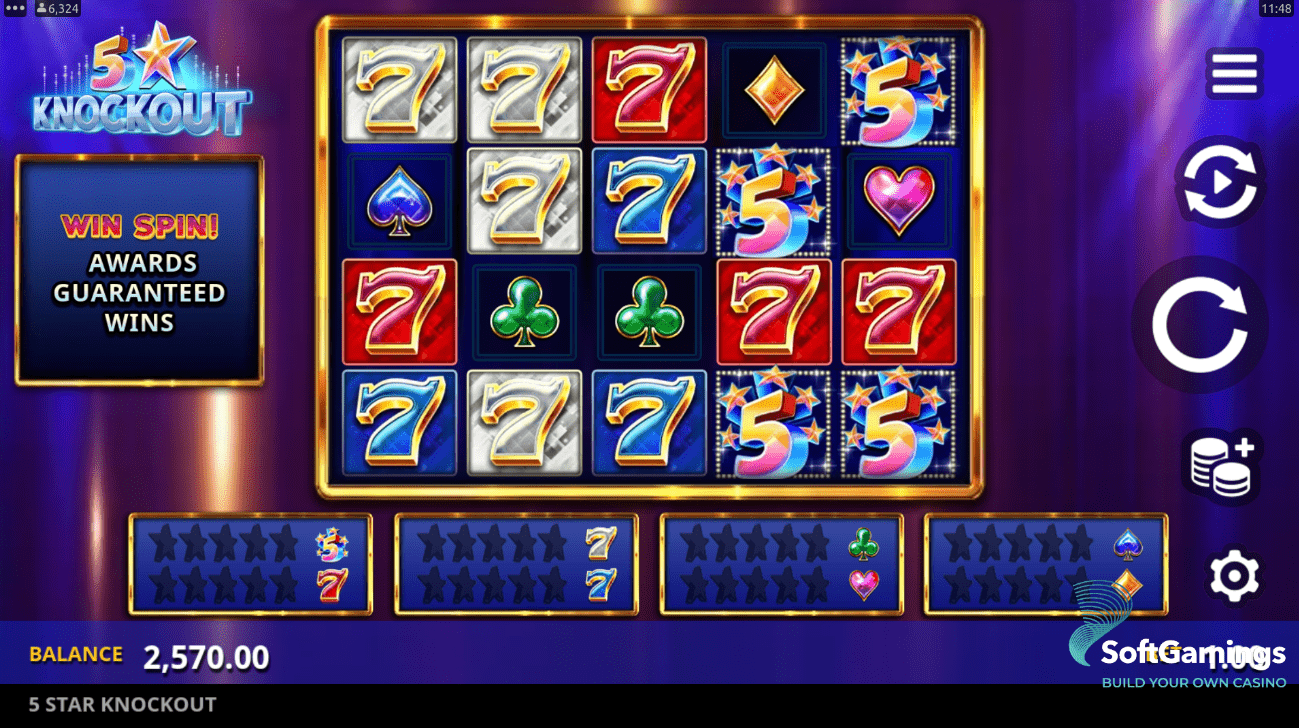
Task: Open autoplay spin options
Action: 1219,181
